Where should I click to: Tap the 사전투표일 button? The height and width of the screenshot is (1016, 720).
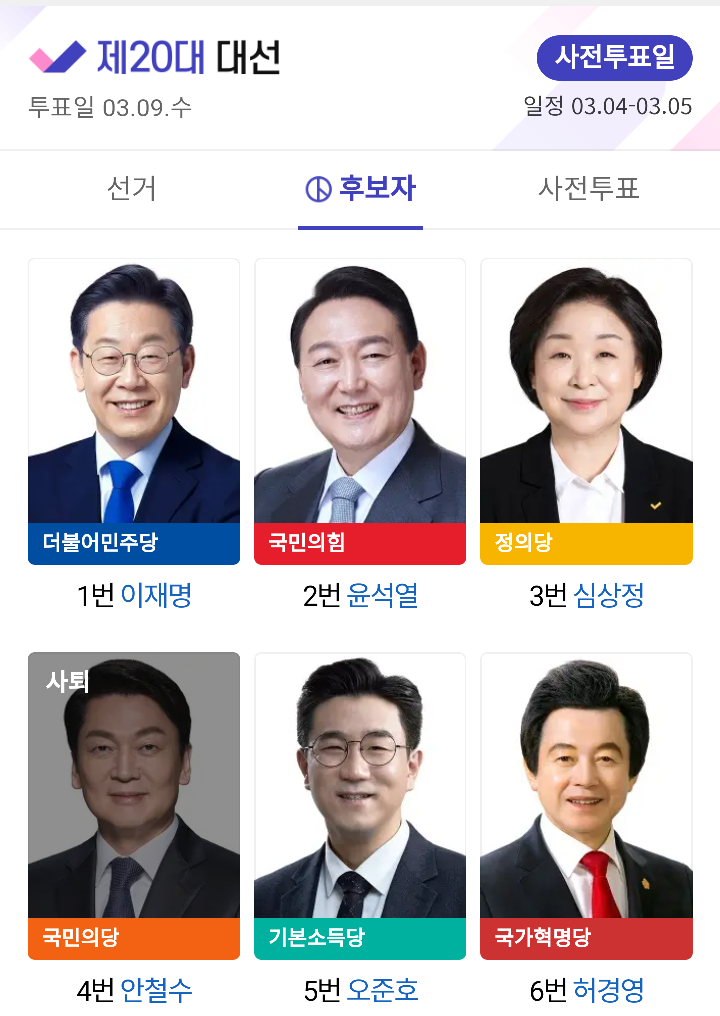coord(614,58)
